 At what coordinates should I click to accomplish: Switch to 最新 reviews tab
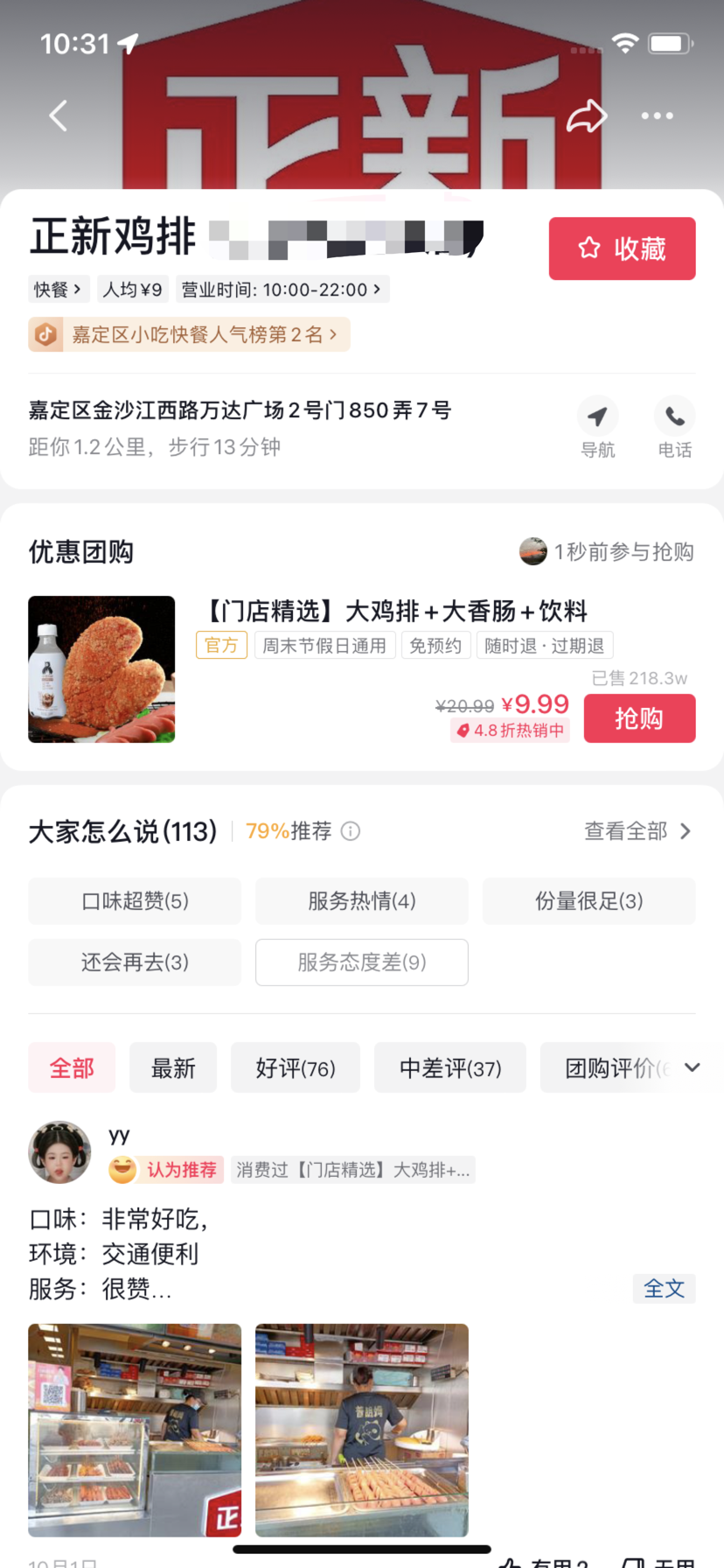(x=173, y=1067)
